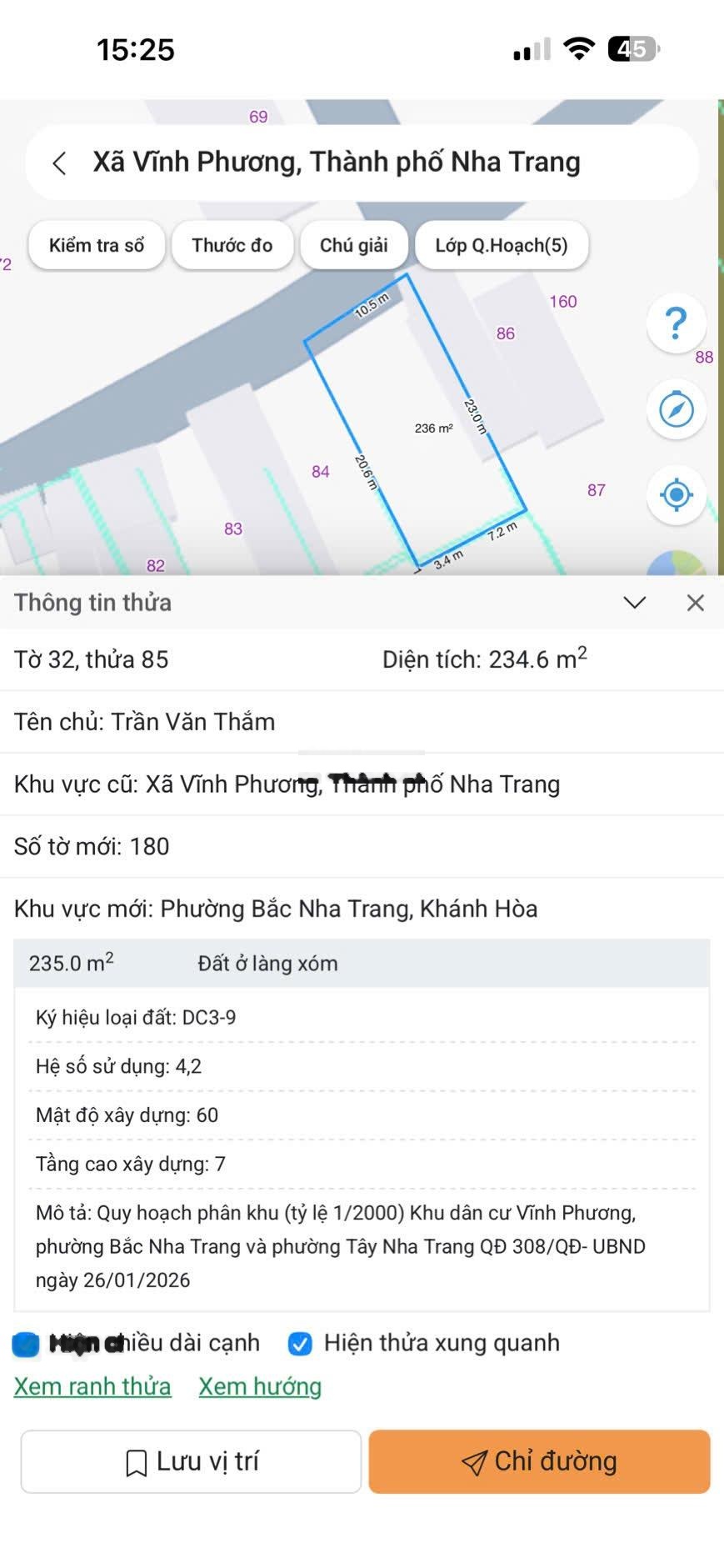724x1568 pixels.
Task: Uncheck Hiện chiều dài cạnh checkbox
Action: (x=26, y=1344)
